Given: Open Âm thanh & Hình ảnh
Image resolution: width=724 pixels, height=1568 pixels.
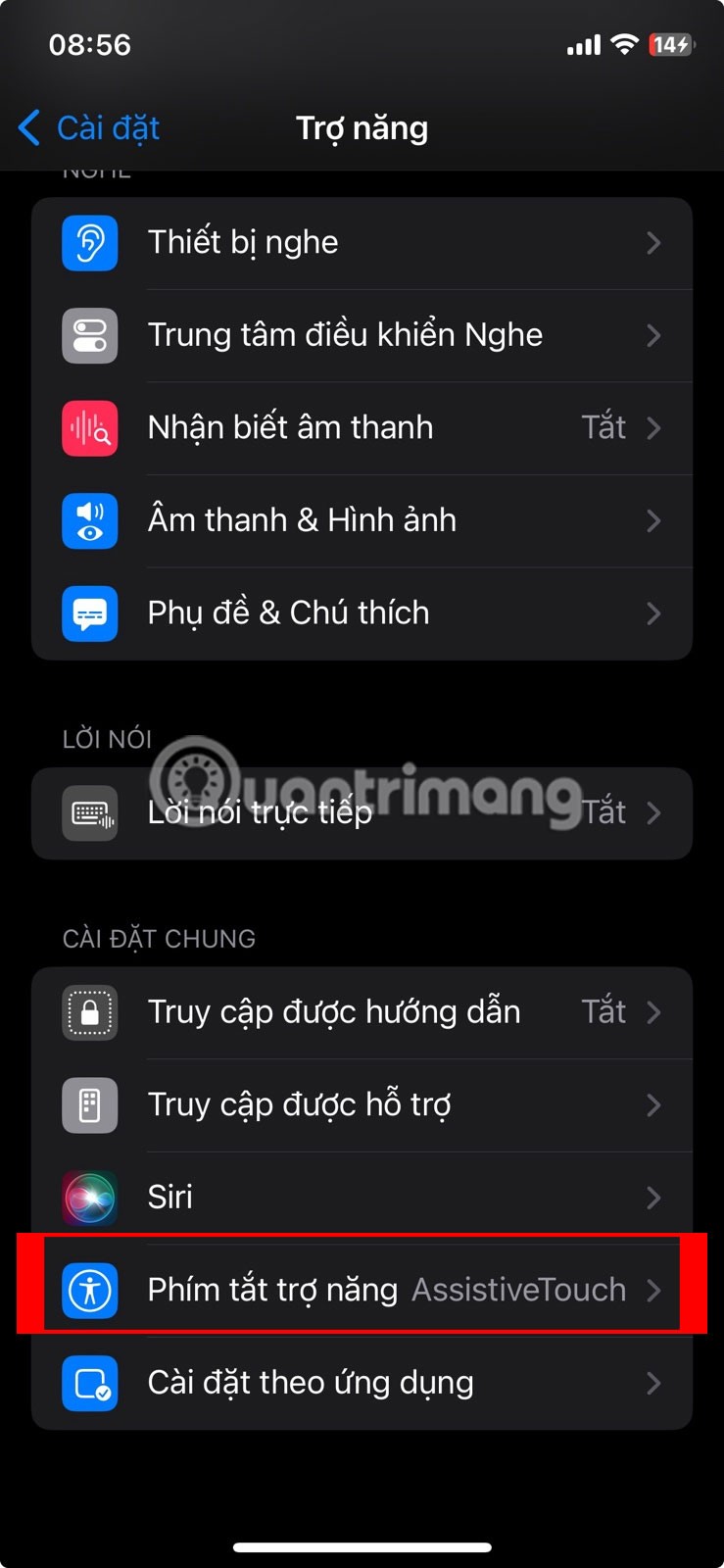Looking at the screenshot, I should 362,520.
